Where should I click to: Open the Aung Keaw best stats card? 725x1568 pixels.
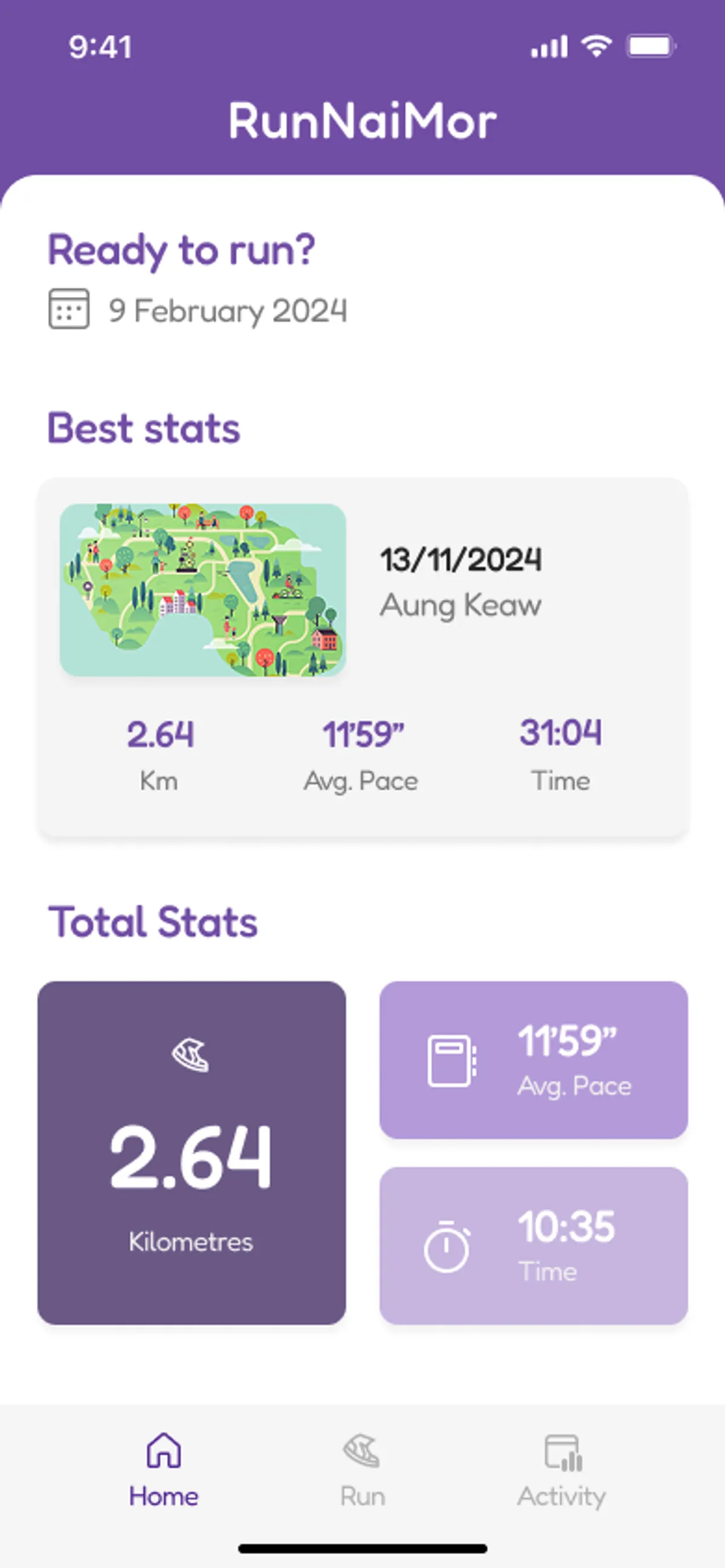click(x=362, y=658)
